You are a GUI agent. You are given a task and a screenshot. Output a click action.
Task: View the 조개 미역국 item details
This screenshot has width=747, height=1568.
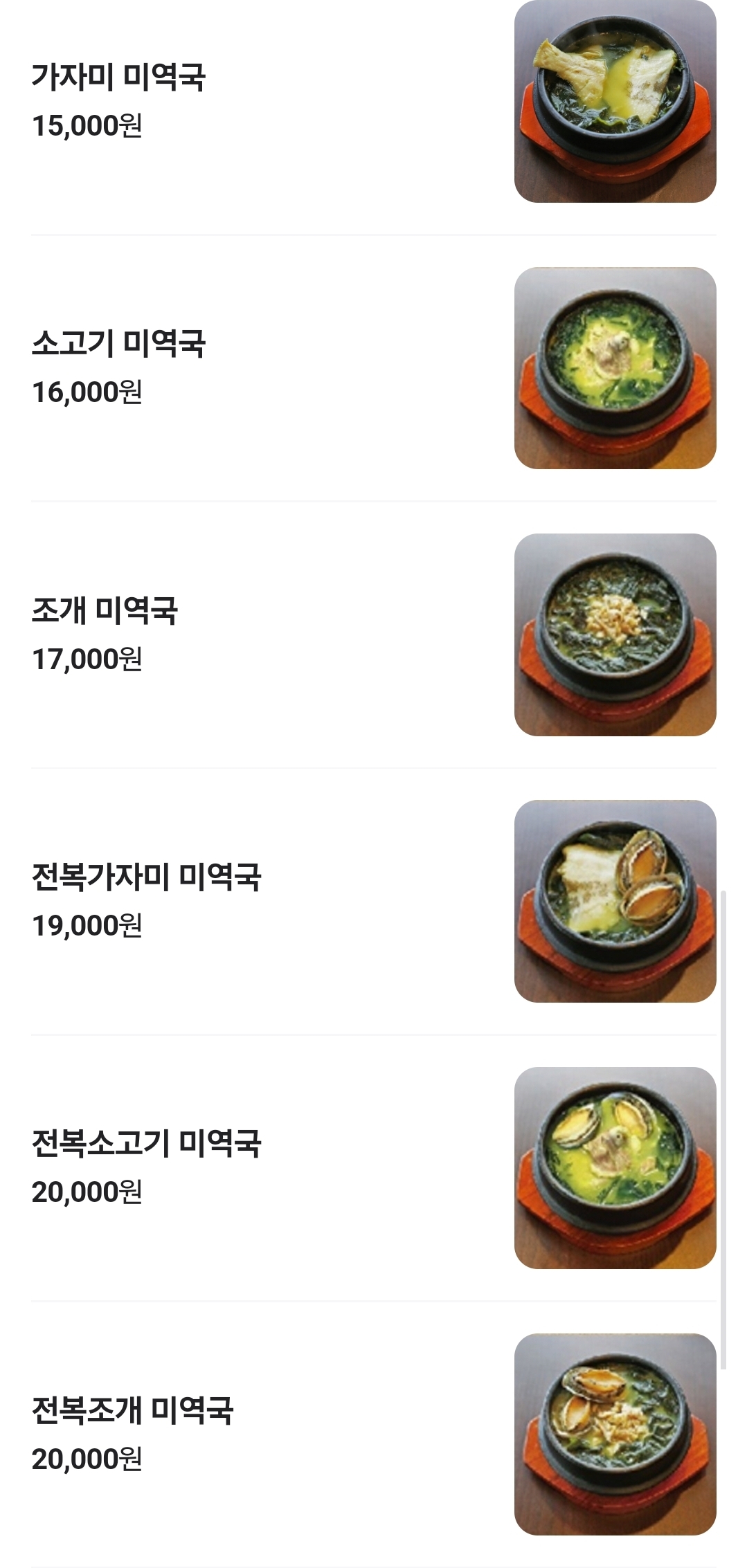[x=105, y=610]
